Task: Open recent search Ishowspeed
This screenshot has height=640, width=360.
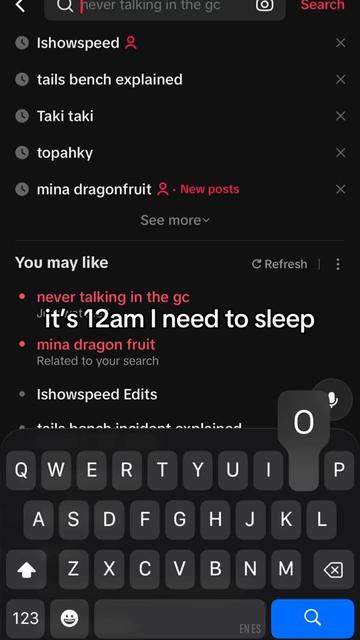Action: pyautogui.click(x=78, y=43)
